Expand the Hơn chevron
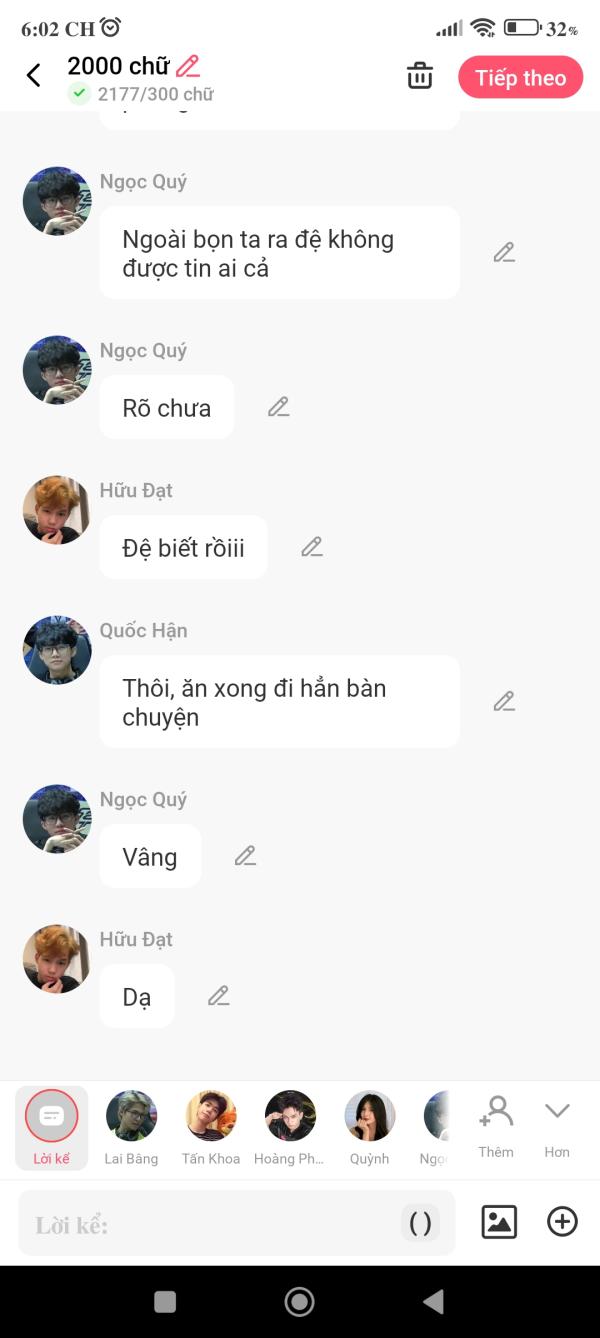 pyautogui.click(x=557, y=1126)
